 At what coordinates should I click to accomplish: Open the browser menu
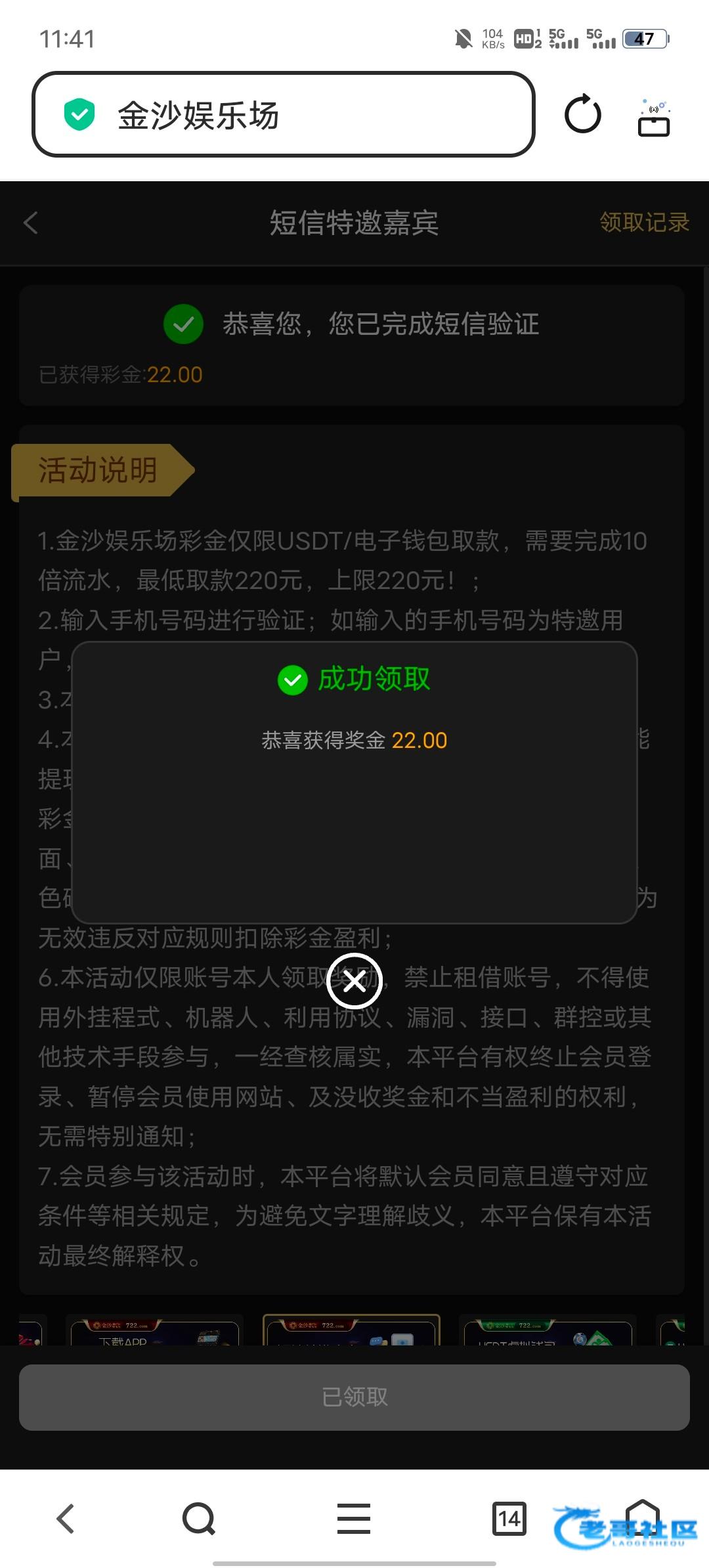354,1518
